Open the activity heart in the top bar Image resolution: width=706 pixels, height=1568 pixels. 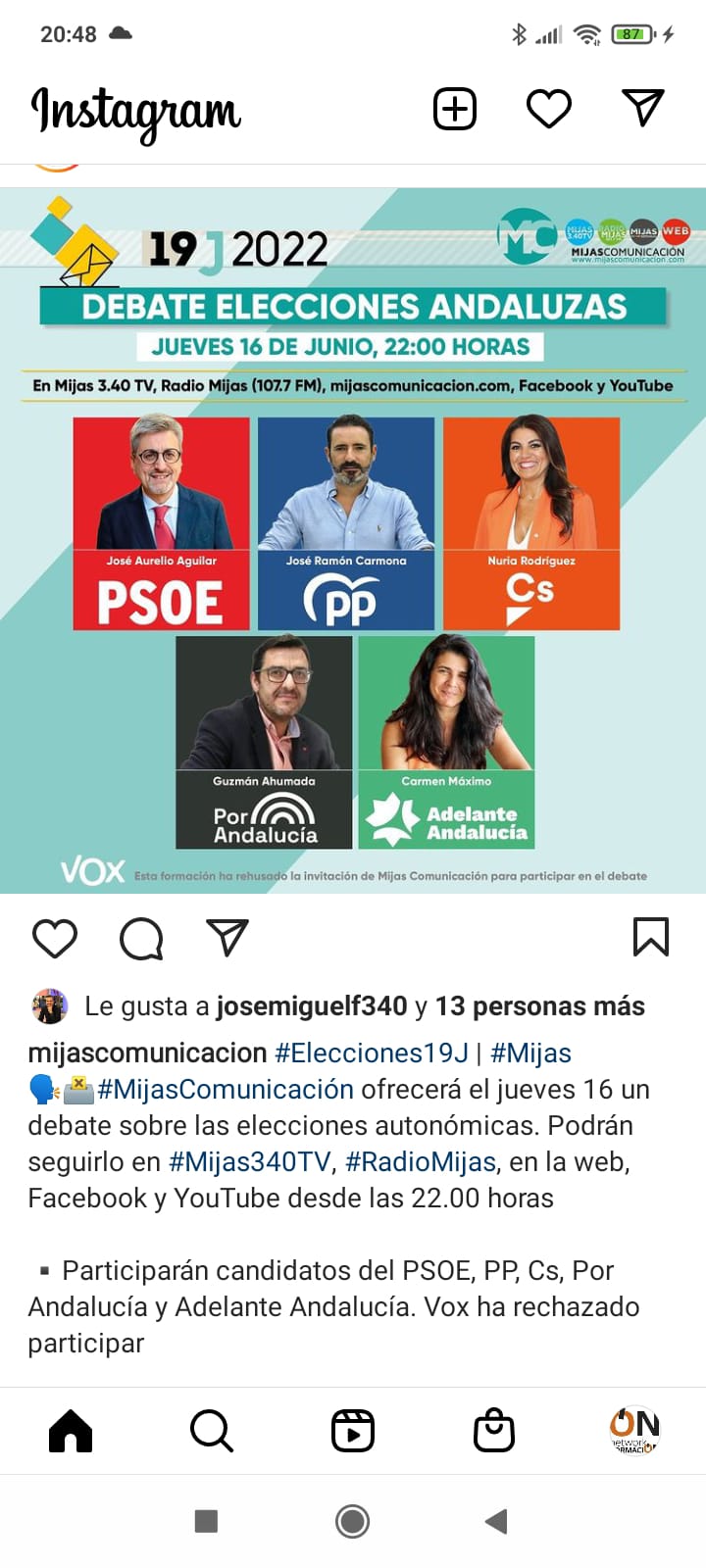coord(549,109)
